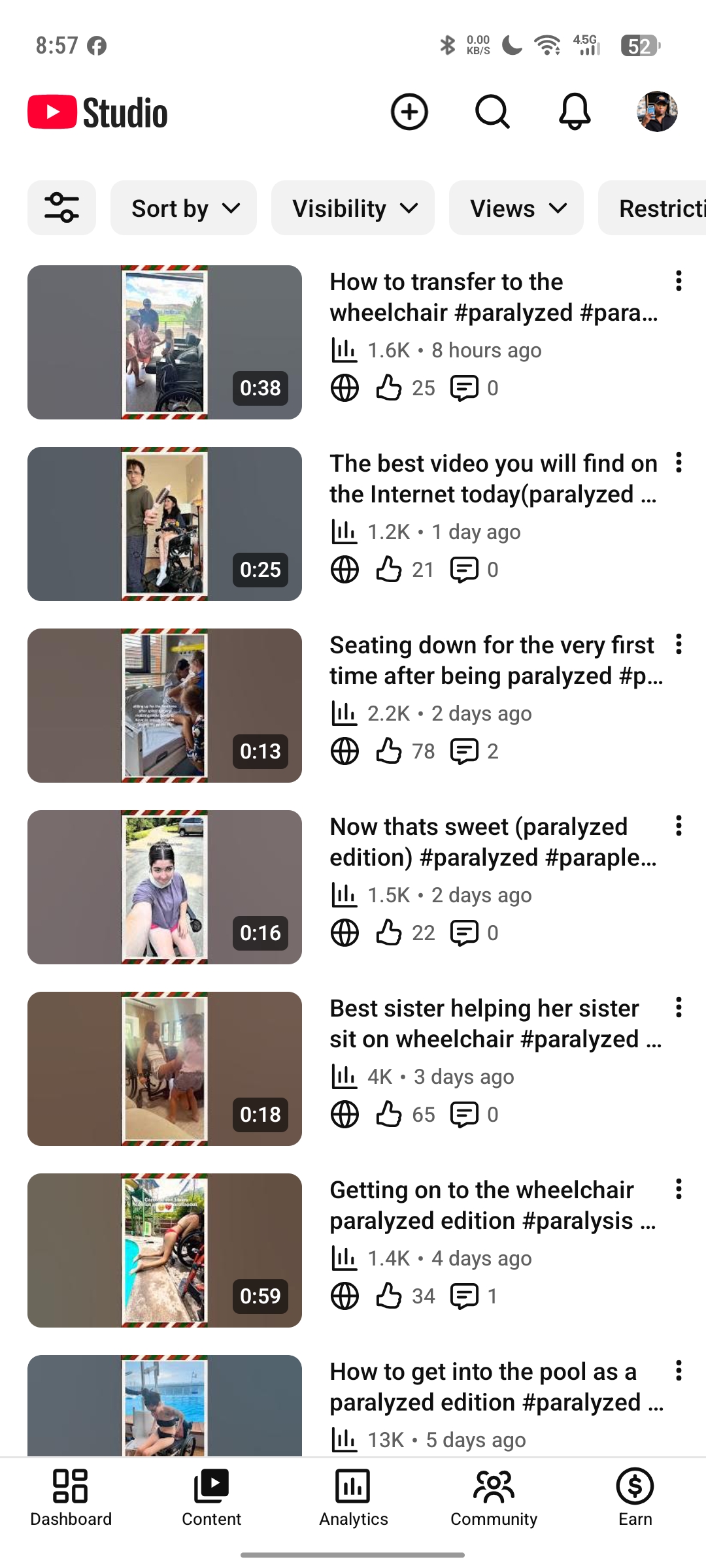Image resolution: width=706 pixels, height=1568 pixels.
Task: Open search in YouTube Studio
Action: click(492, 112)
